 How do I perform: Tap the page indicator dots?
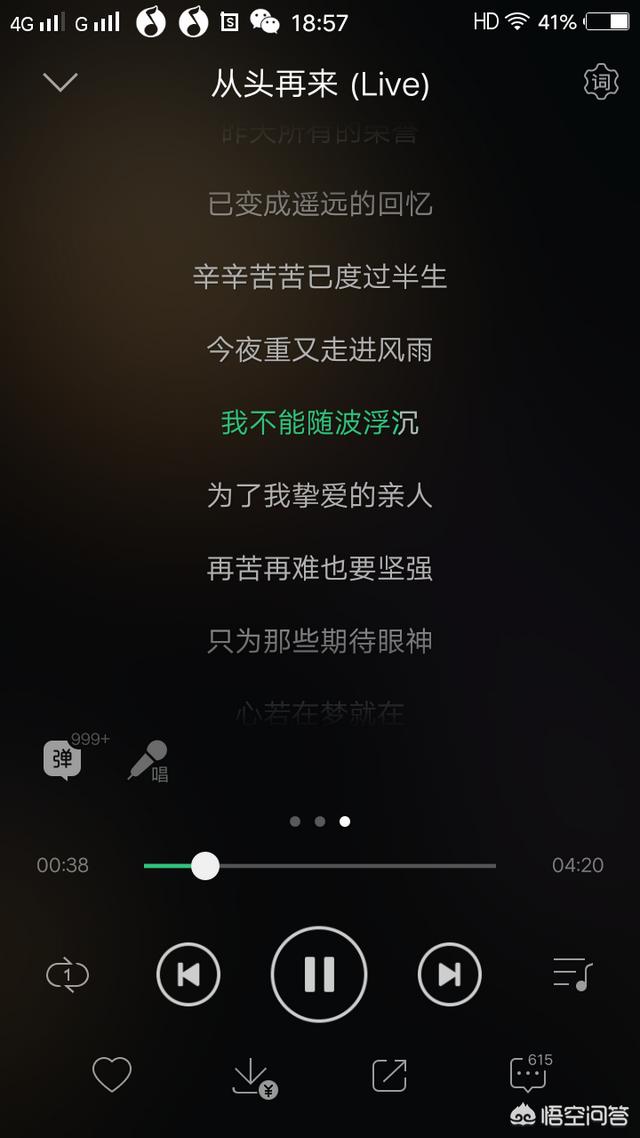pos(320,822)
